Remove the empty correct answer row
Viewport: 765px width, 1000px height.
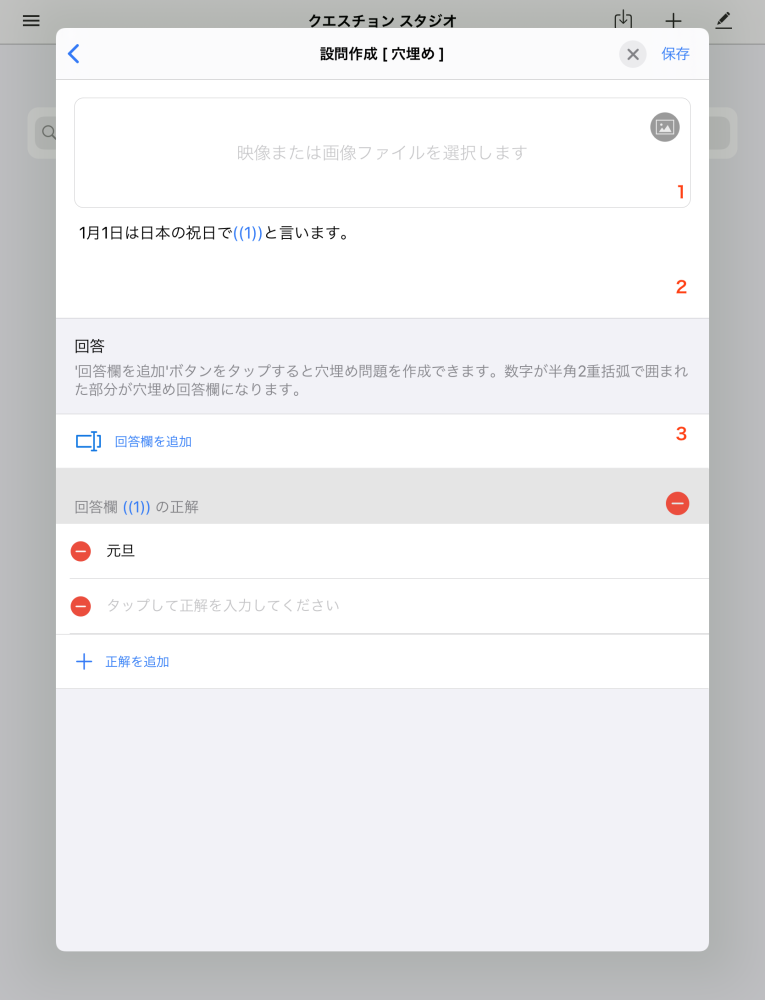[81, 606]
